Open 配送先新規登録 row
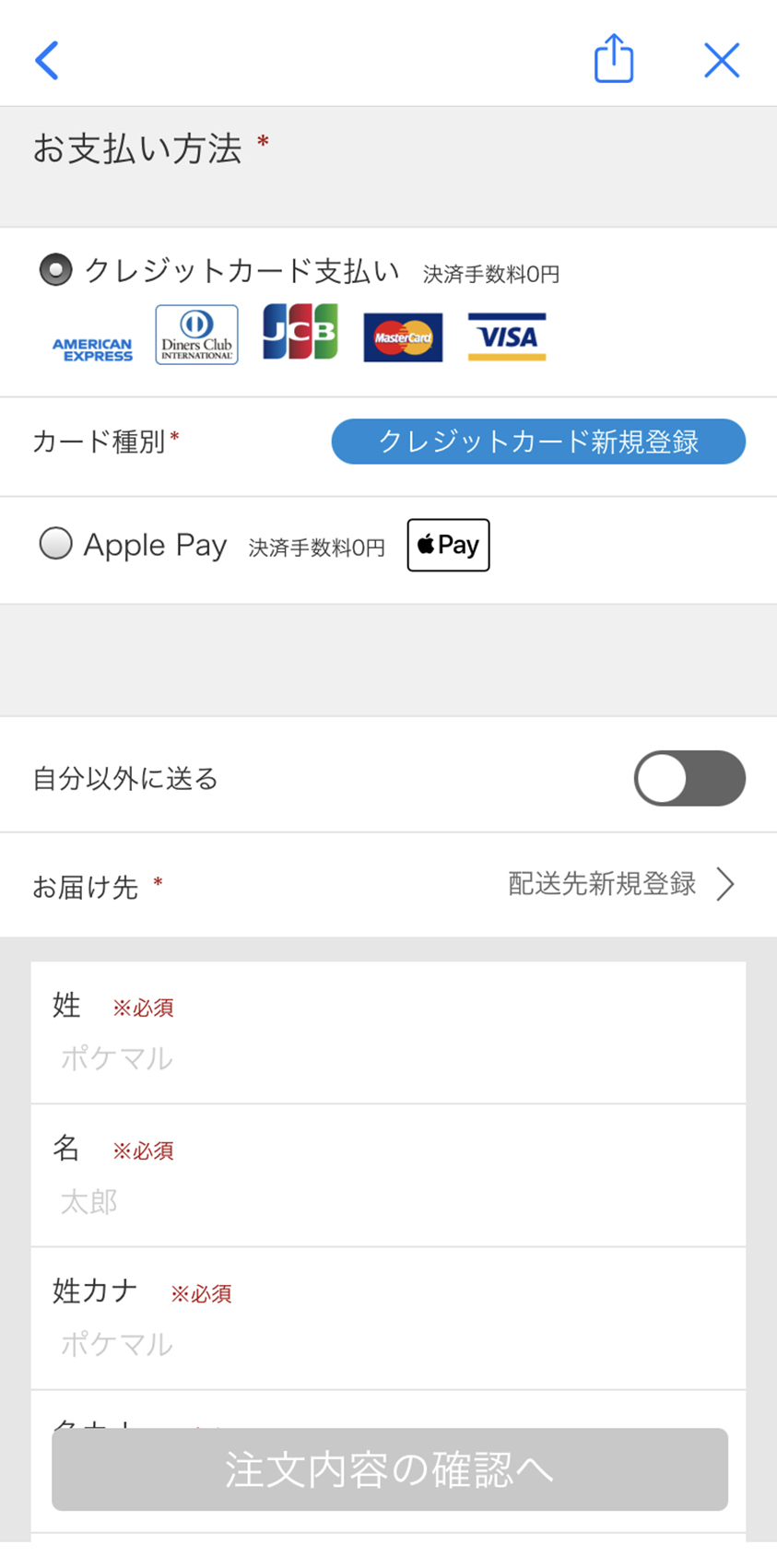The height and width of the screenshot is (1568, 777). 622,884
